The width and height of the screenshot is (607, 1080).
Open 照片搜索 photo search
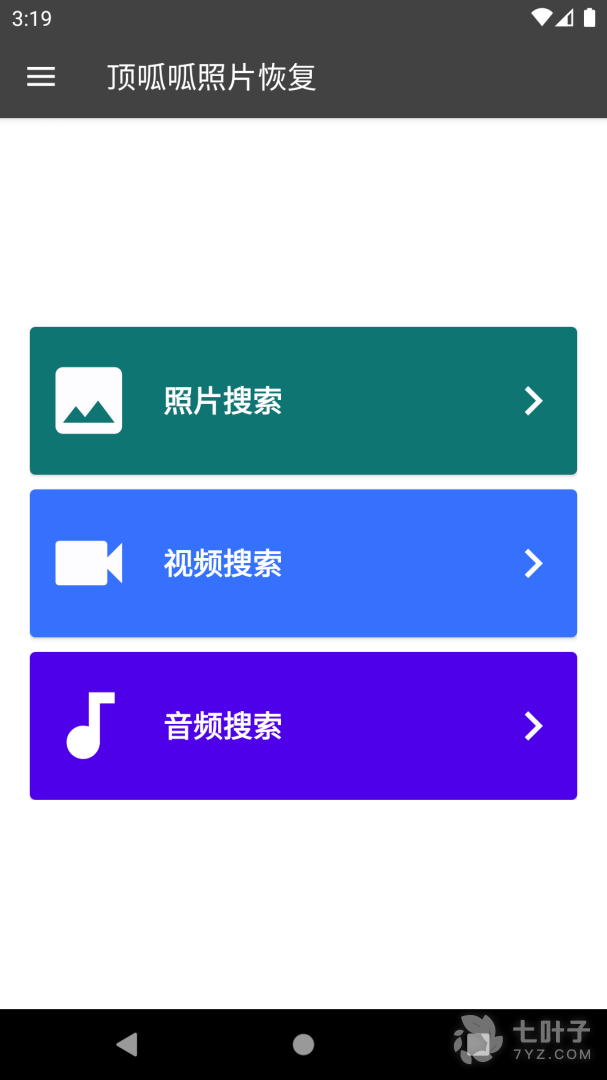tap(303, 401)
